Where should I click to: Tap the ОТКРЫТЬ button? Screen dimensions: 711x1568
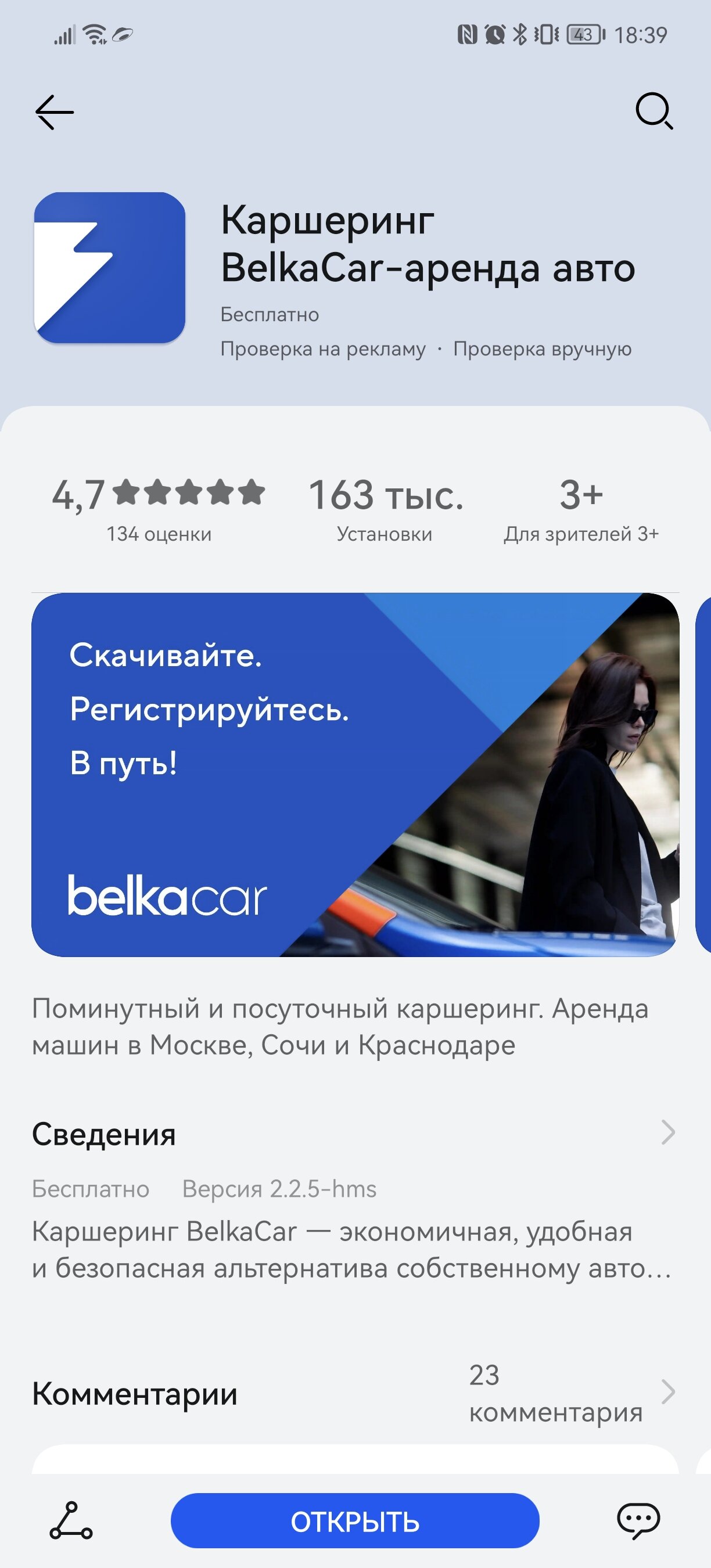355,1520
